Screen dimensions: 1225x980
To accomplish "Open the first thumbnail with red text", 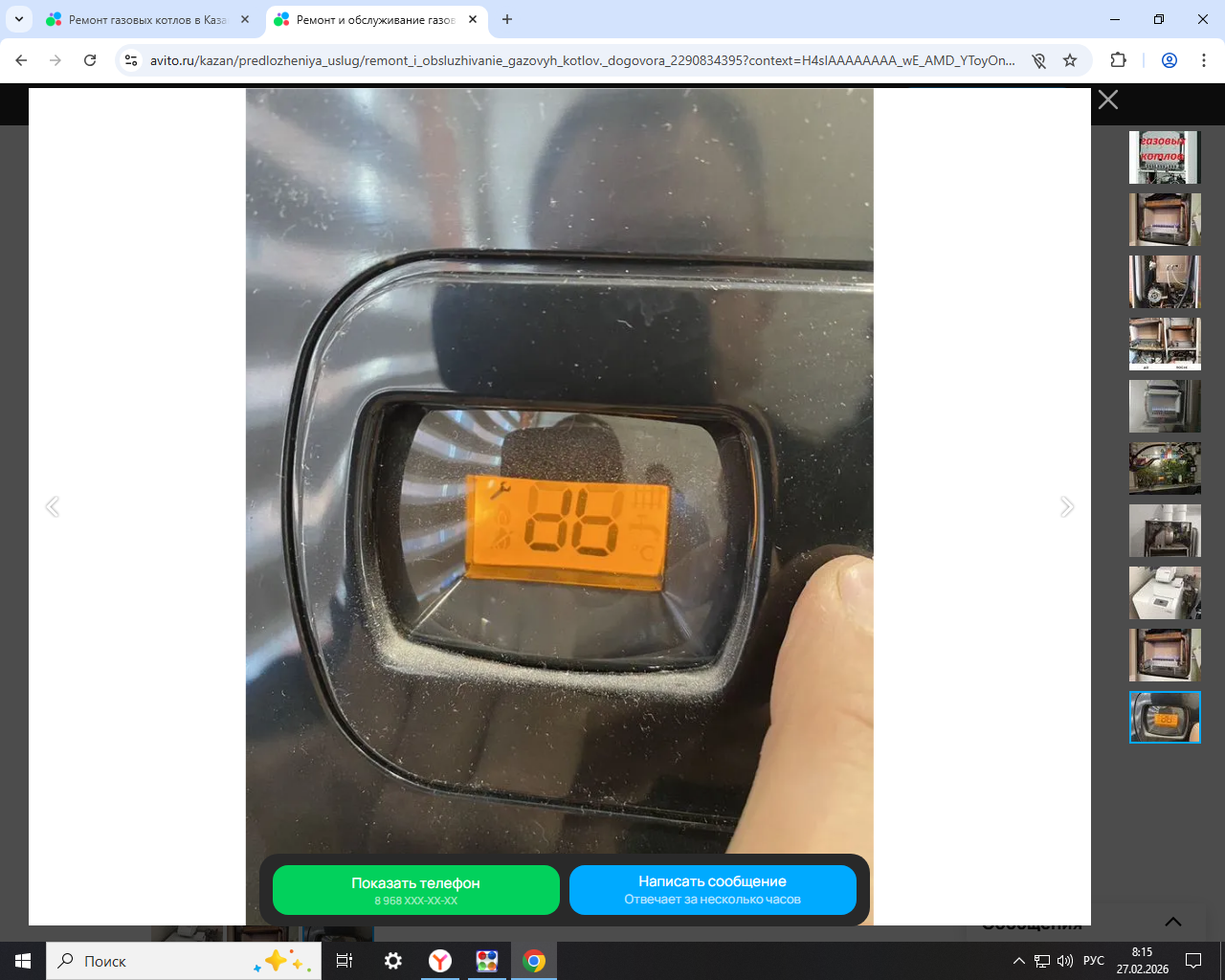I will [1164, 157].
